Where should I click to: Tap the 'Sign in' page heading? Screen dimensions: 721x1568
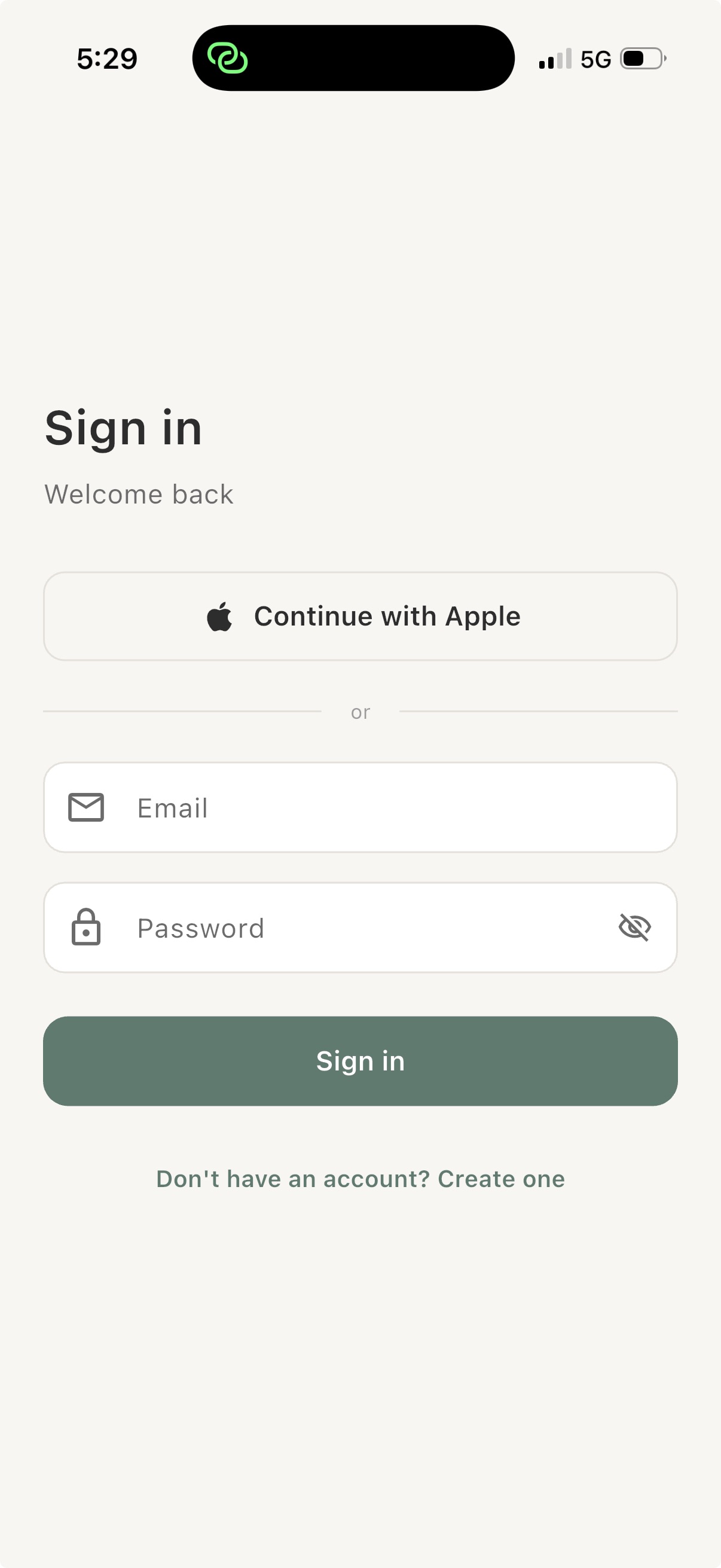point(123,428)
